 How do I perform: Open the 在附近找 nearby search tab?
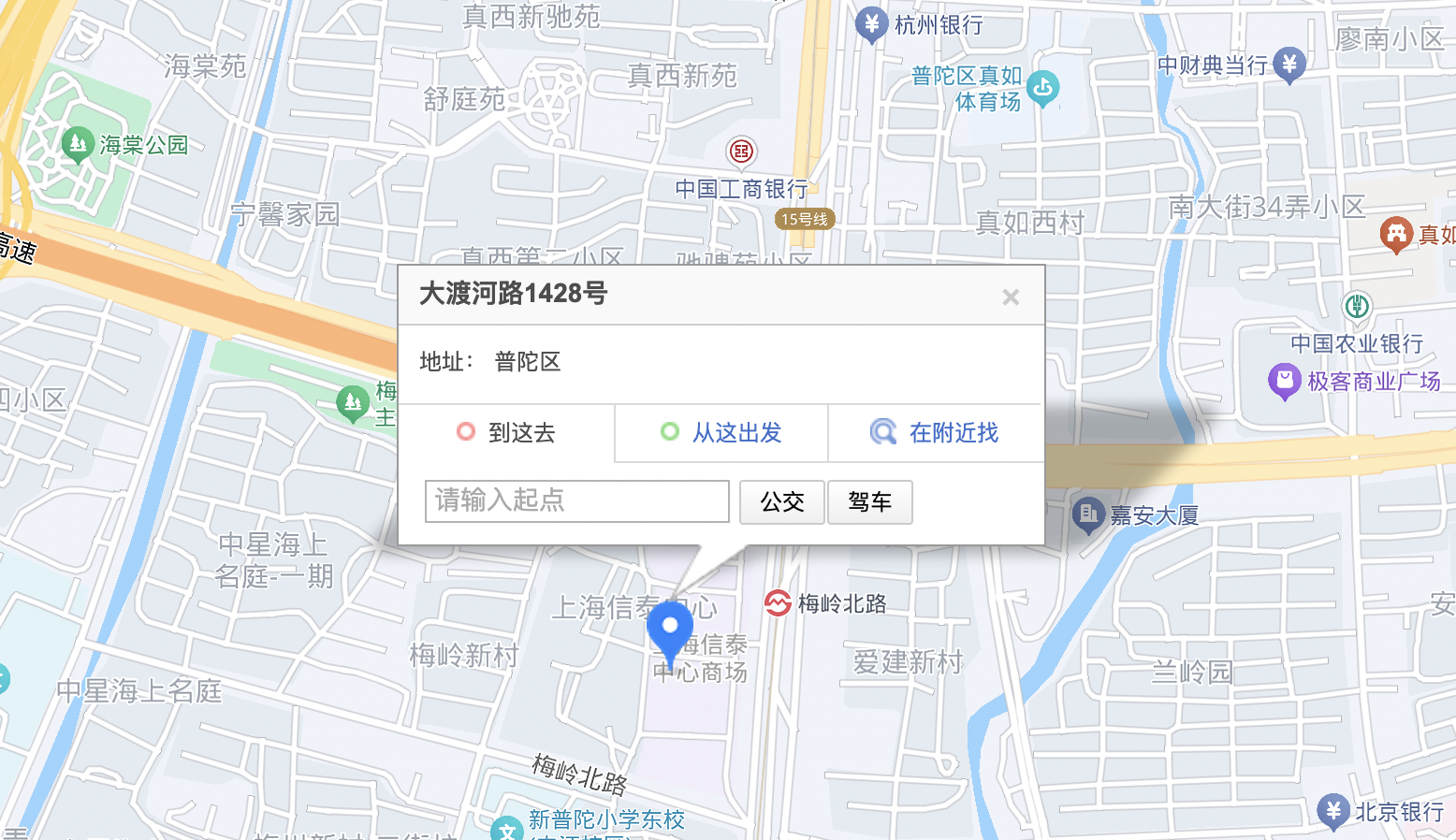[x=935, y=433]
